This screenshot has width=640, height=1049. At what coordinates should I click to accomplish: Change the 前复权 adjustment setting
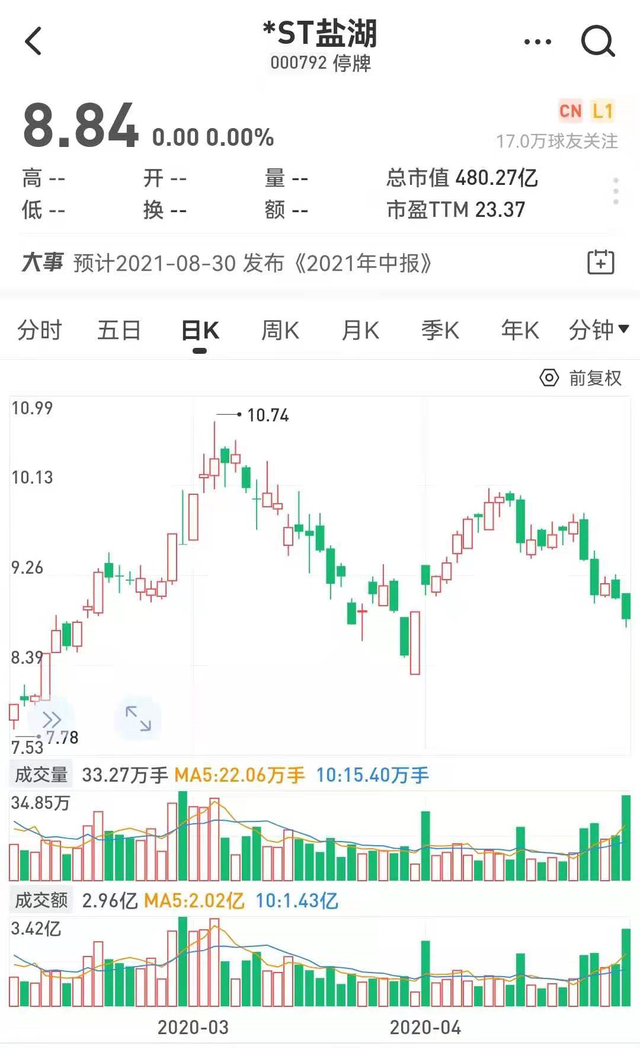[581, 378]
